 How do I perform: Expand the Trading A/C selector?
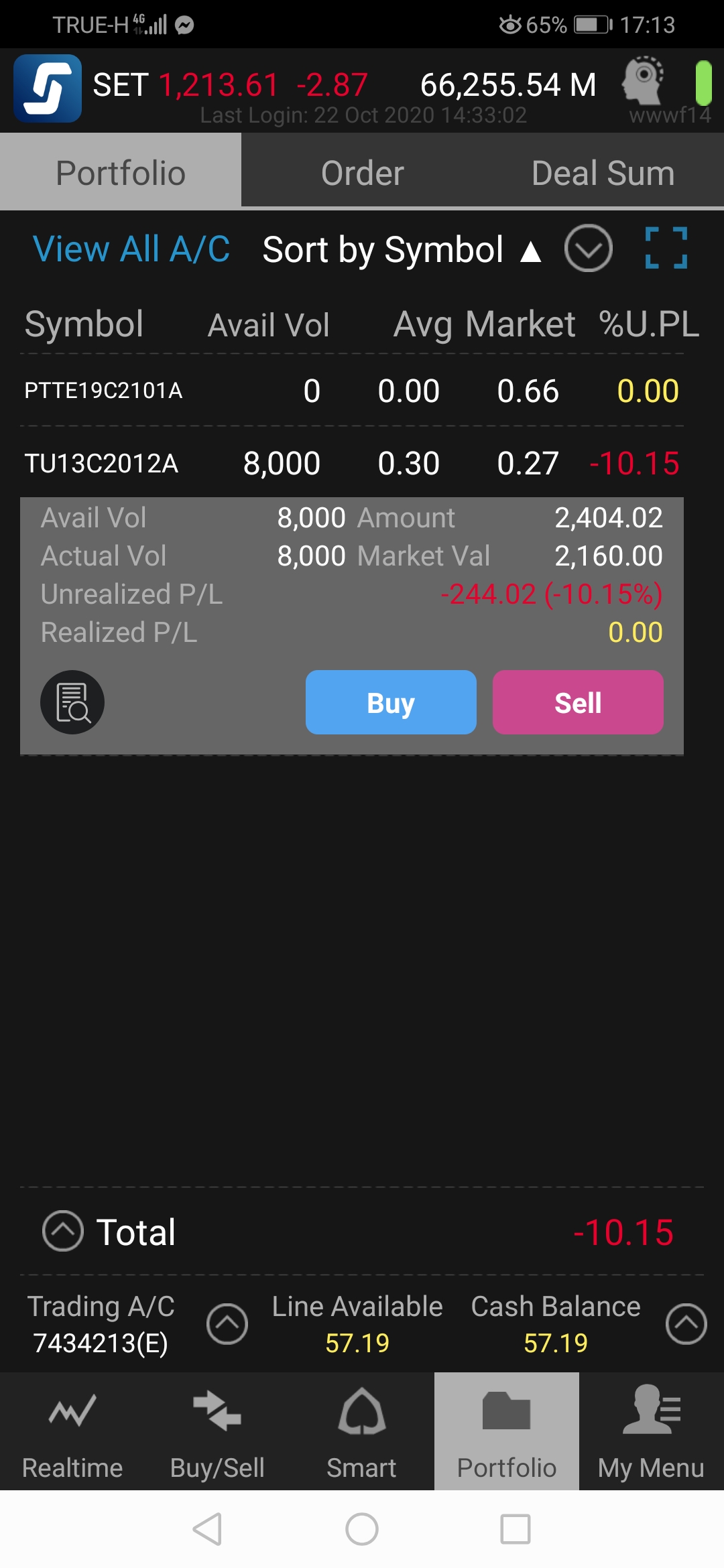227,1324
